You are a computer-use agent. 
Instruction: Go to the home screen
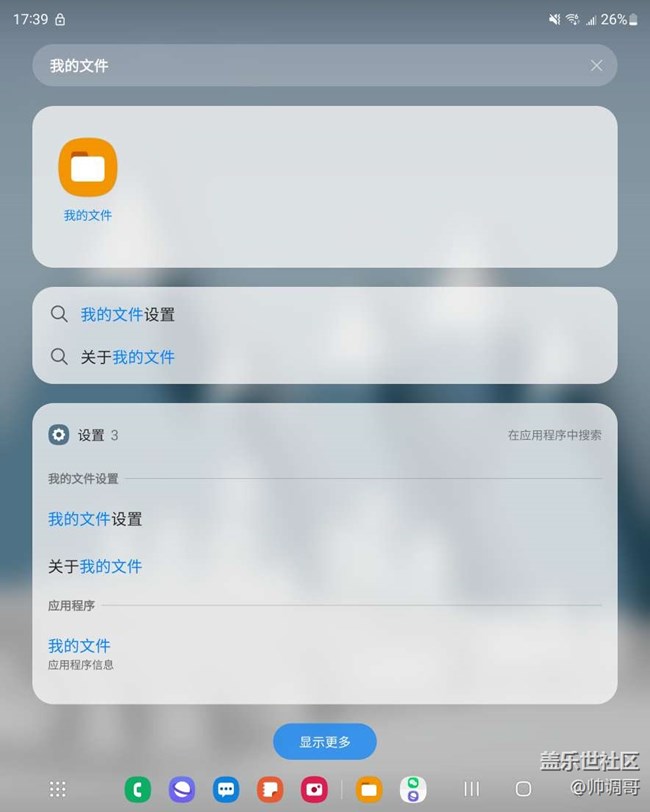click(x=523, y=789)
